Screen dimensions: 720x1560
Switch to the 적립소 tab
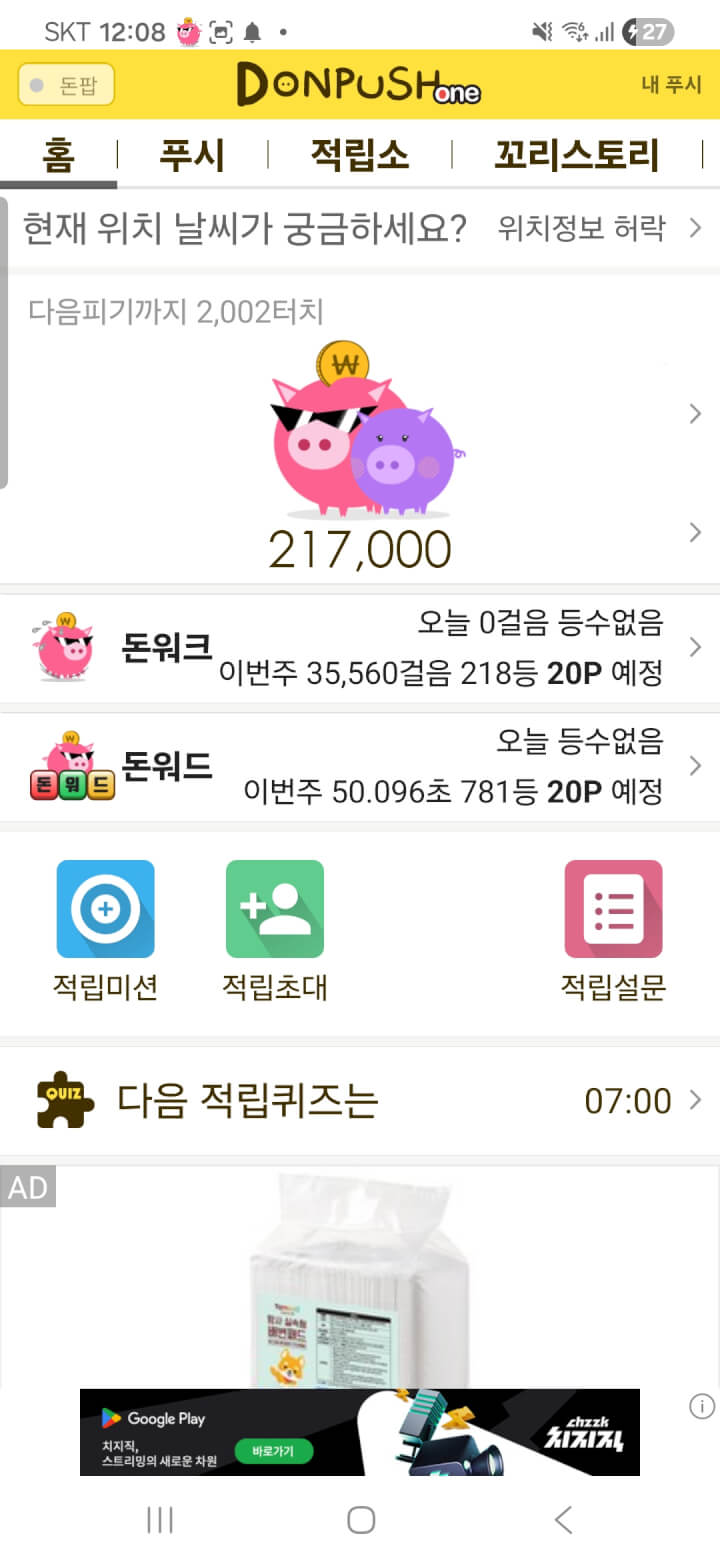coord(359,156)
